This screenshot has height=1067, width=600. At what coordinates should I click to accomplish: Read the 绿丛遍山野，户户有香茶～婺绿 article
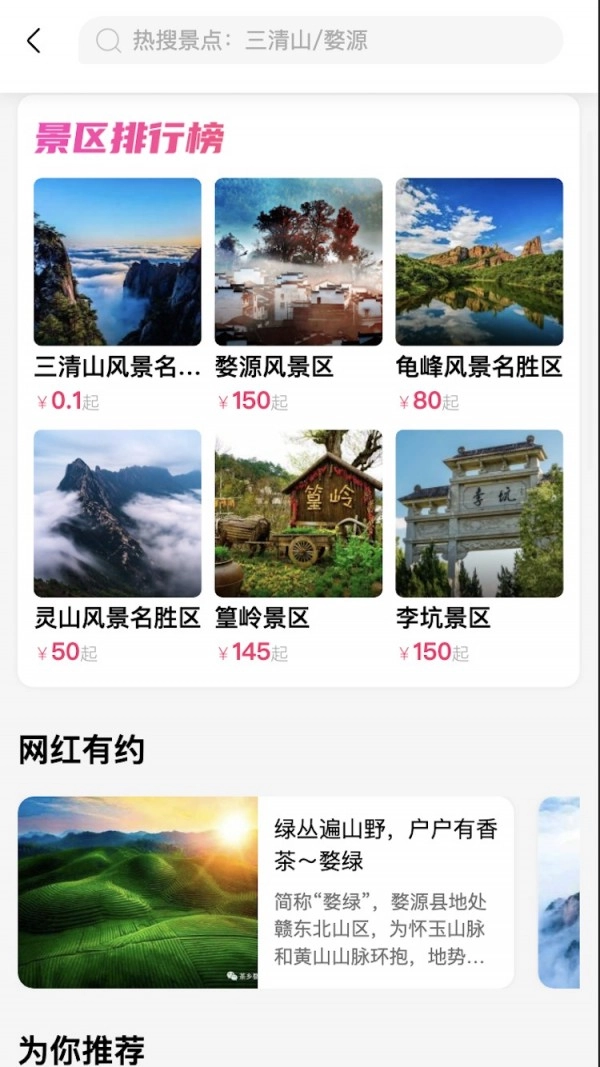coord(266,892)
